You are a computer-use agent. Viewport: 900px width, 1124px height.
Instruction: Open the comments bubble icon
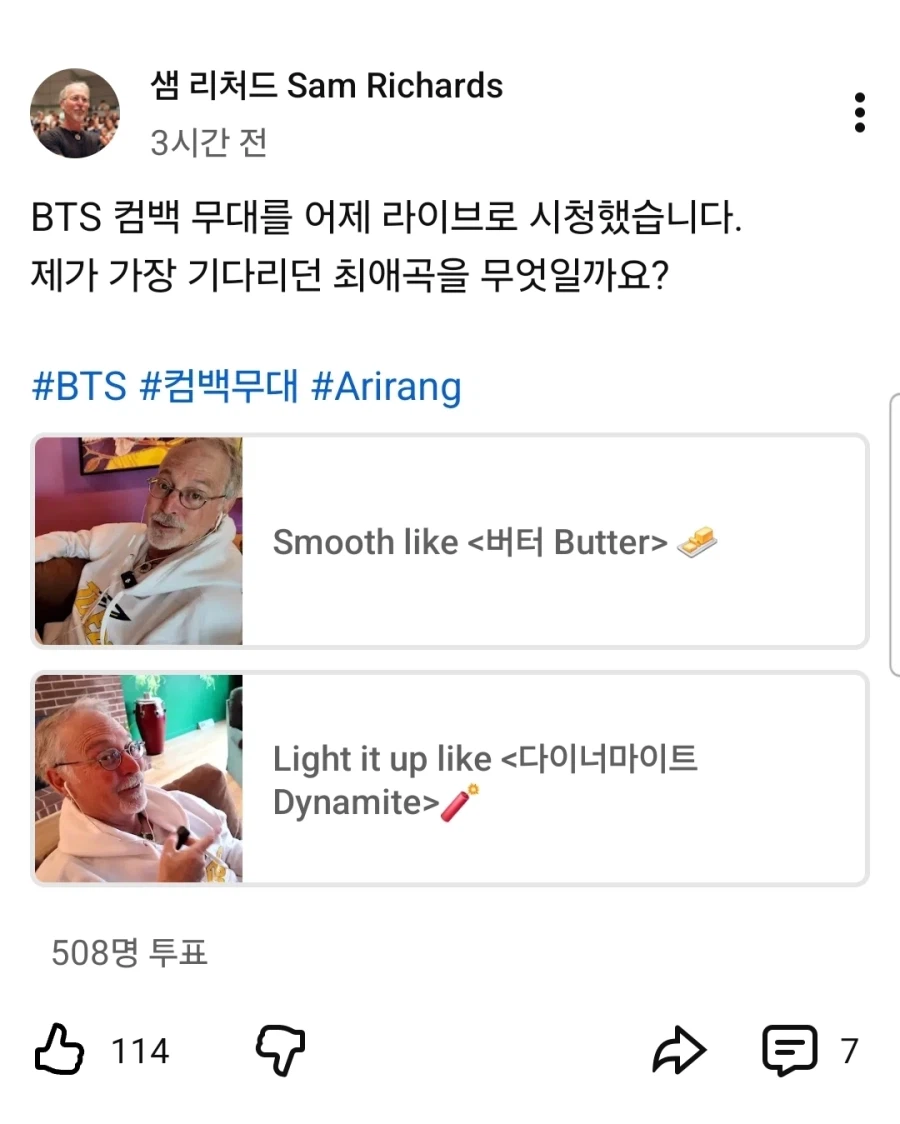click(x=790, y=1048)
